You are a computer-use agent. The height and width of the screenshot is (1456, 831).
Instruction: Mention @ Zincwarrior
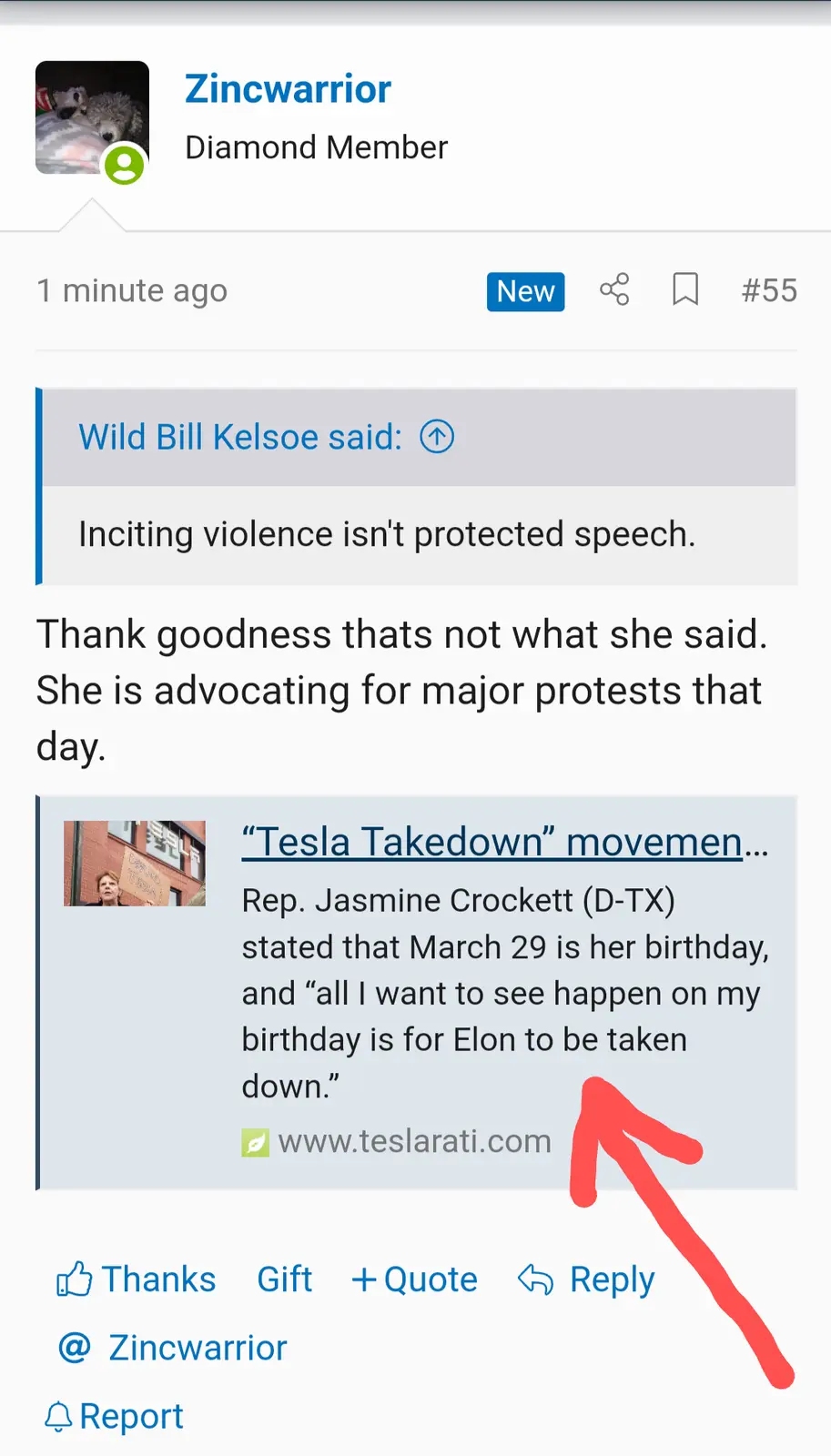click(173, 1348)
